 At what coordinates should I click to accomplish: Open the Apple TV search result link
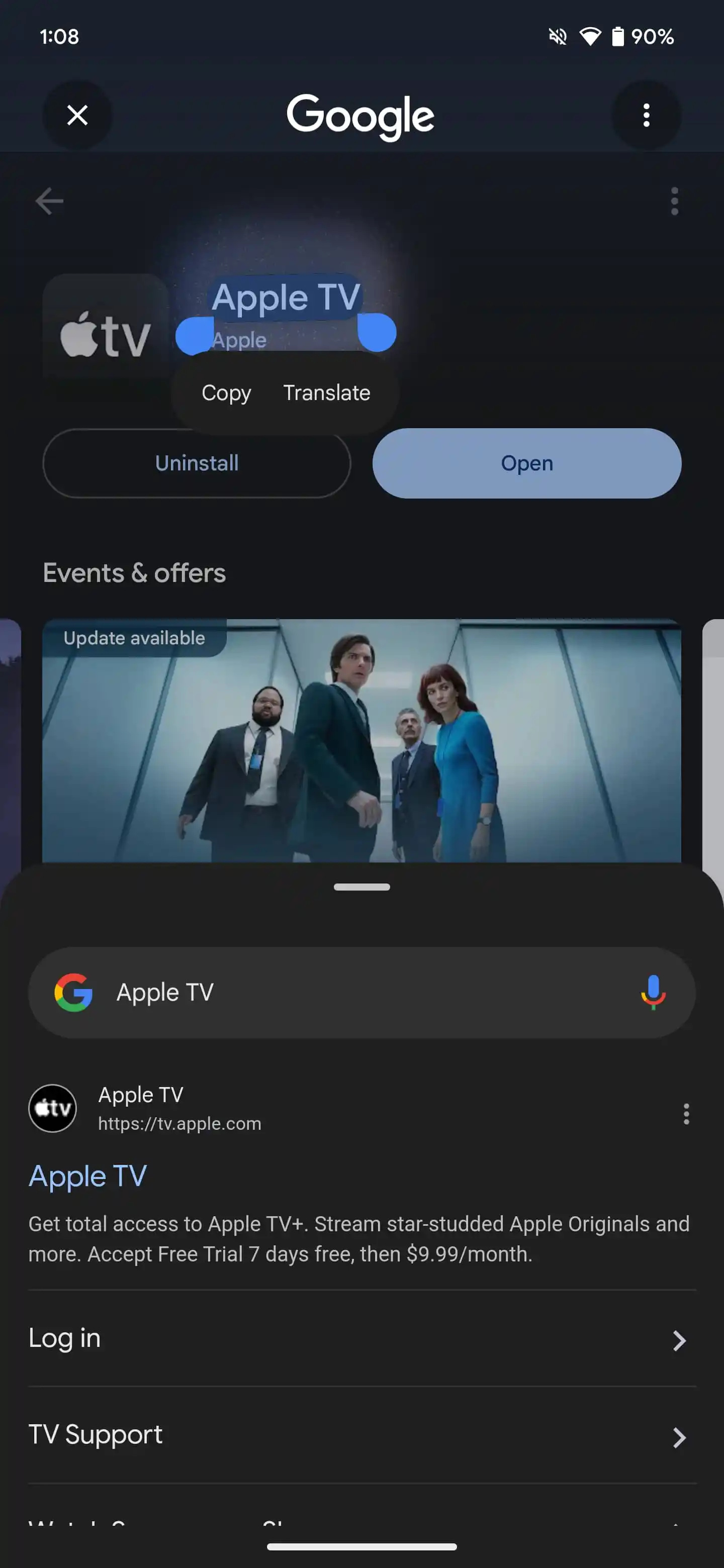click(x=87, y=1176)
